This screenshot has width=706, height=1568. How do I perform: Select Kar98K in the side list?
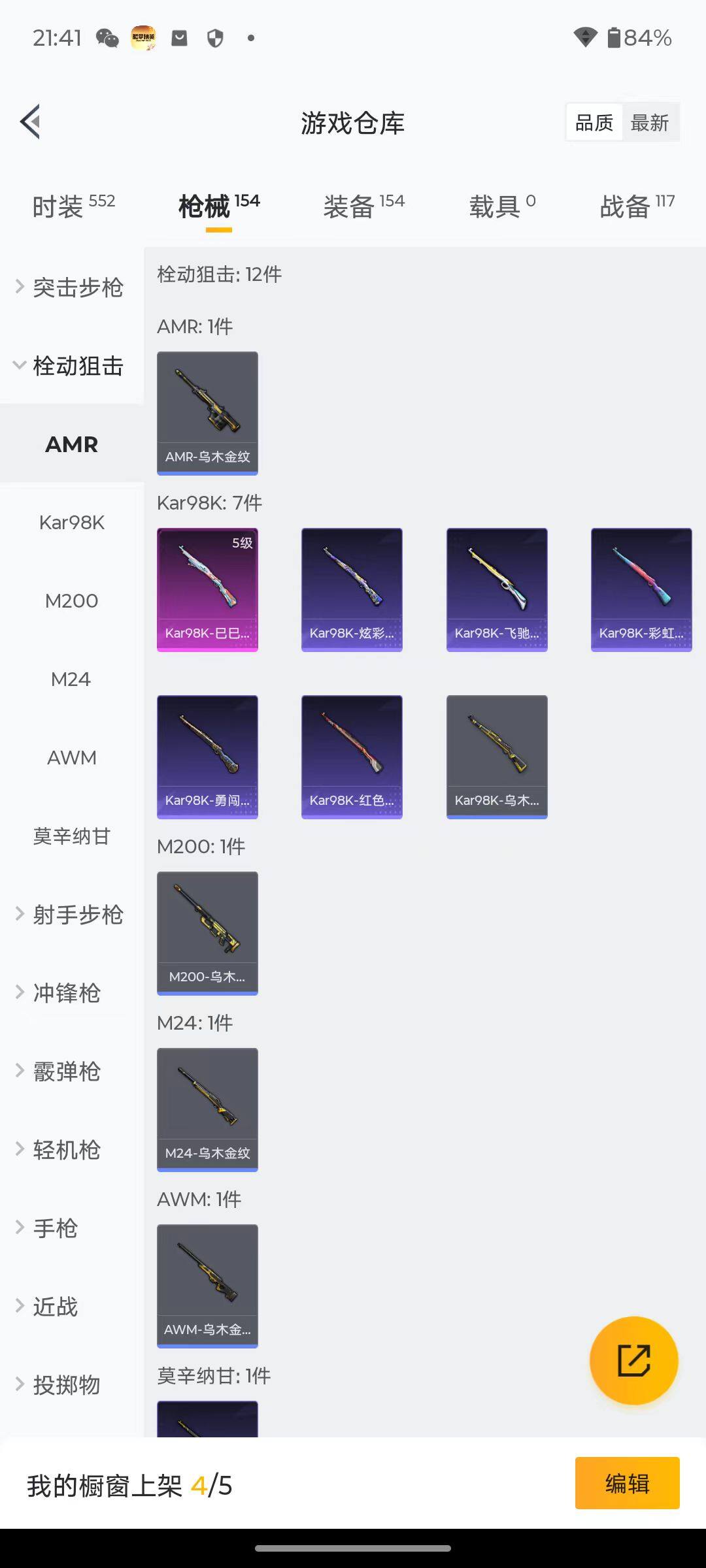click(x=72, y=523)
